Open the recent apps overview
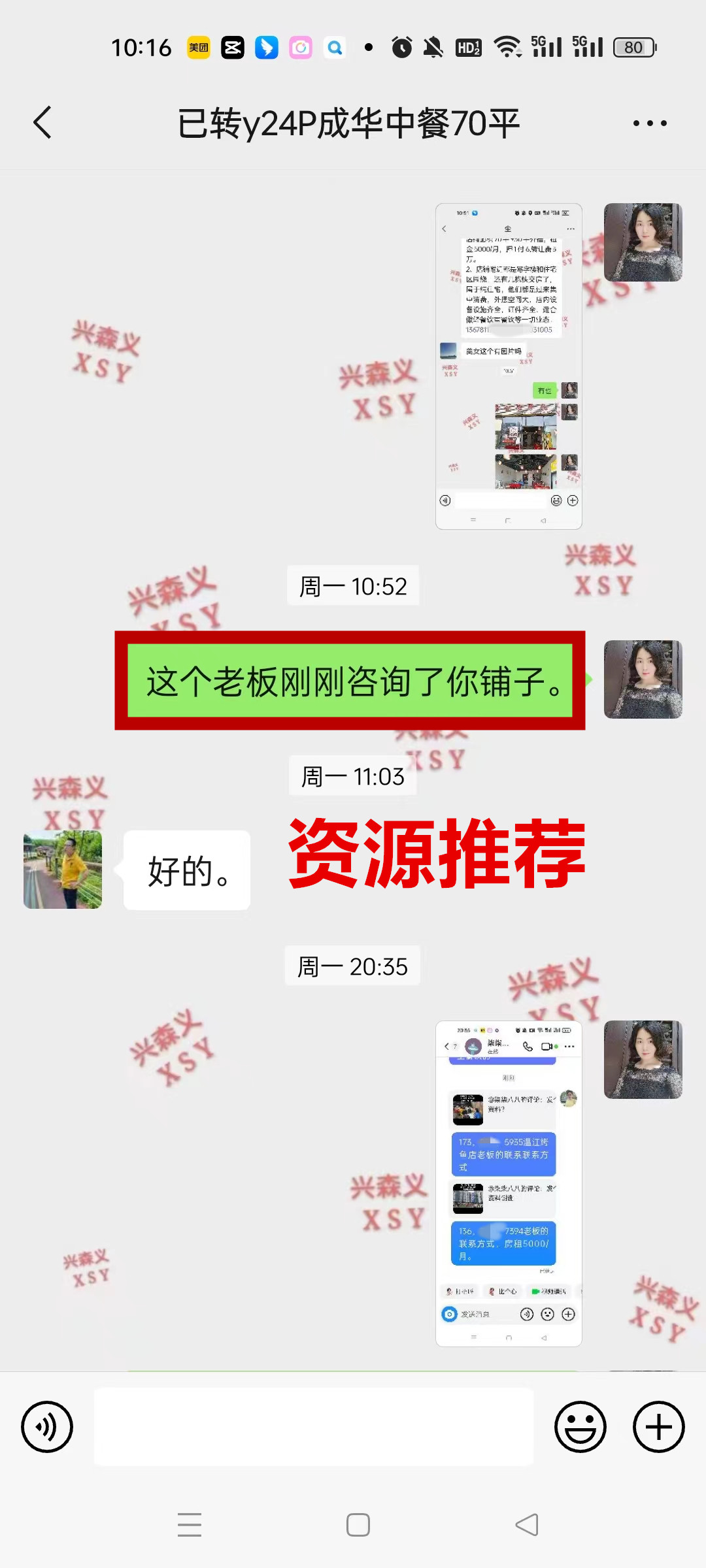 [190, 1525]
